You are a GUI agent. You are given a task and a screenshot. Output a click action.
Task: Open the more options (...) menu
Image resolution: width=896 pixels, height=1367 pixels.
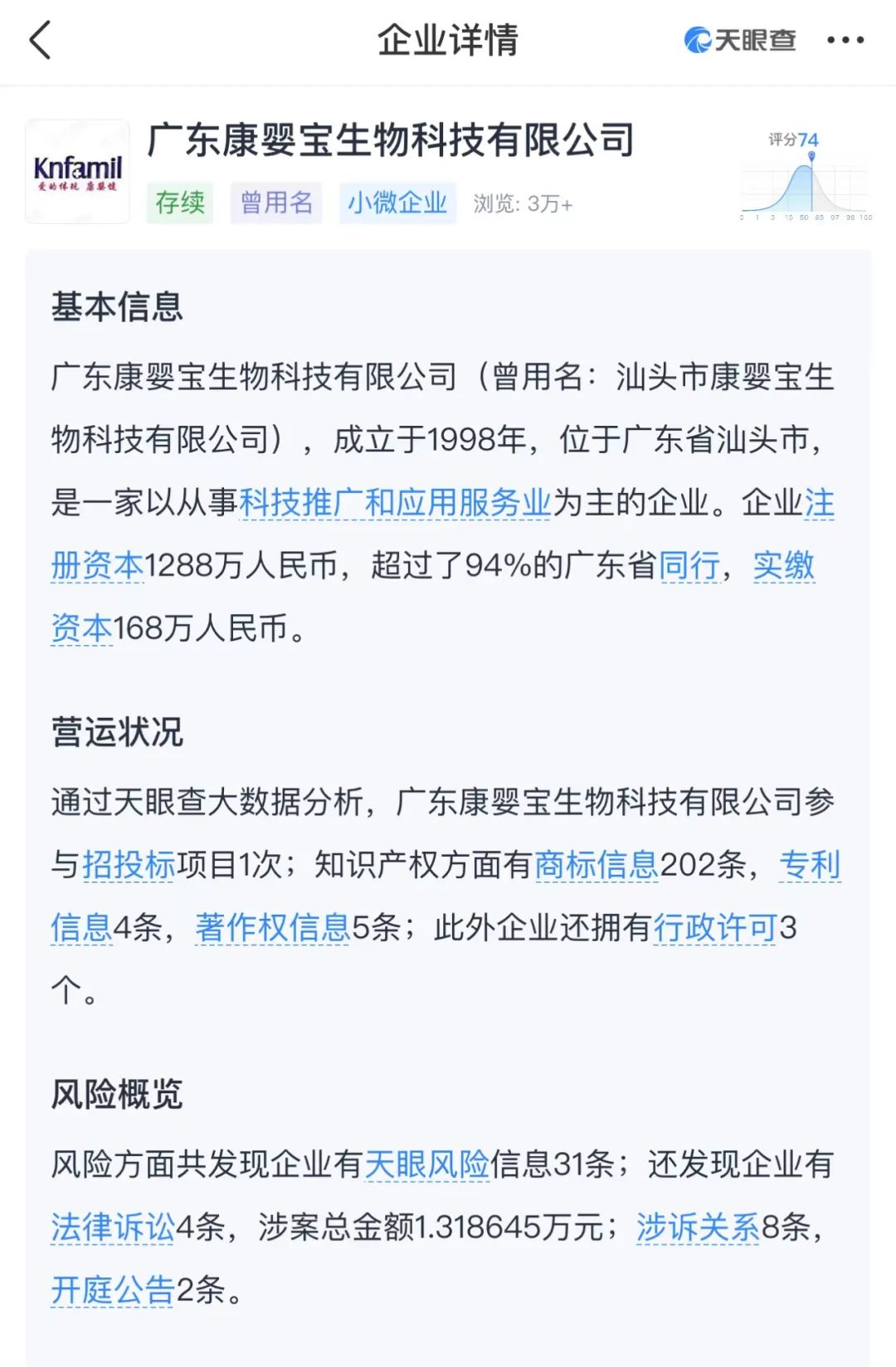[847, 39]
